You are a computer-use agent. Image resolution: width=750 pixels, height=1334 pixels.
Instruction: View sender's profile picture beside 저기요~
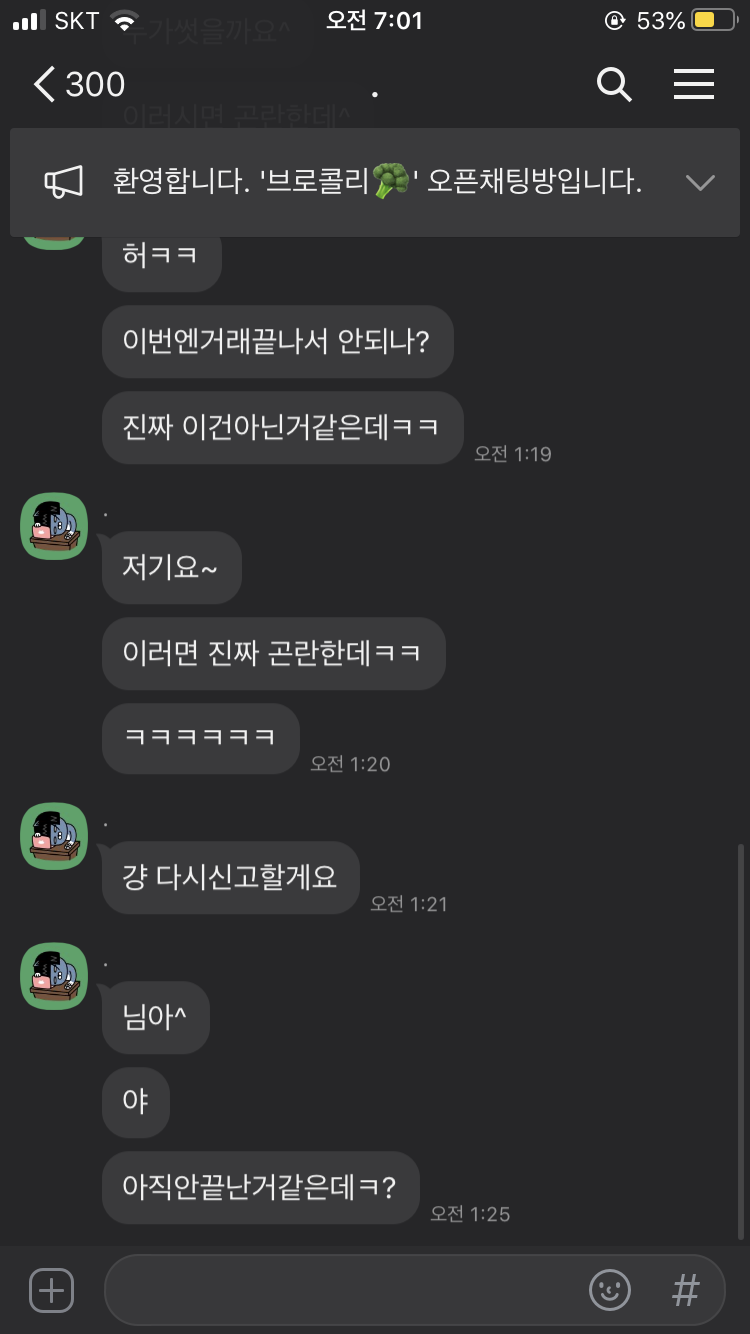click(54, 526)
